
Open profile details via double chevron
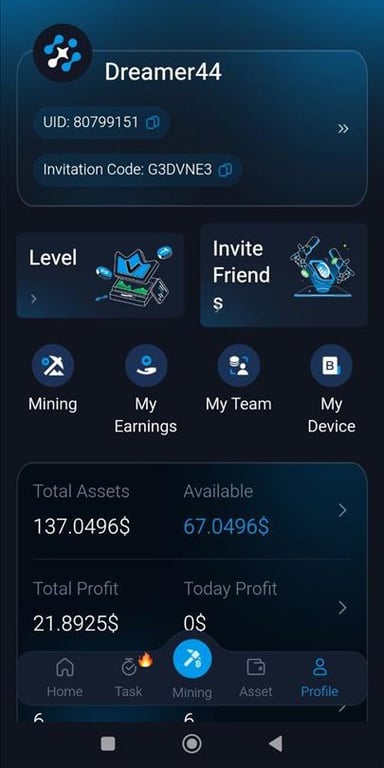[x=343, y=129]
